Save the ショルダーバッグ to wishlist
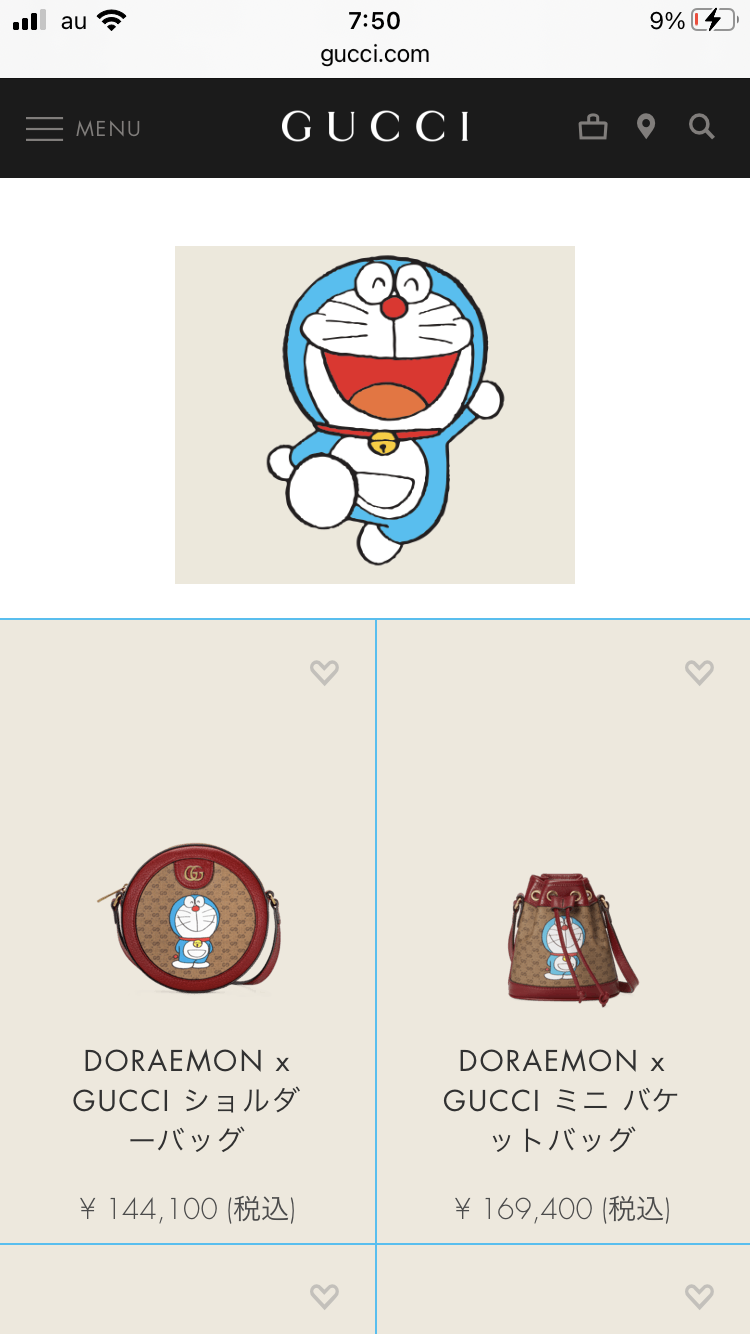 coord(324,673)
